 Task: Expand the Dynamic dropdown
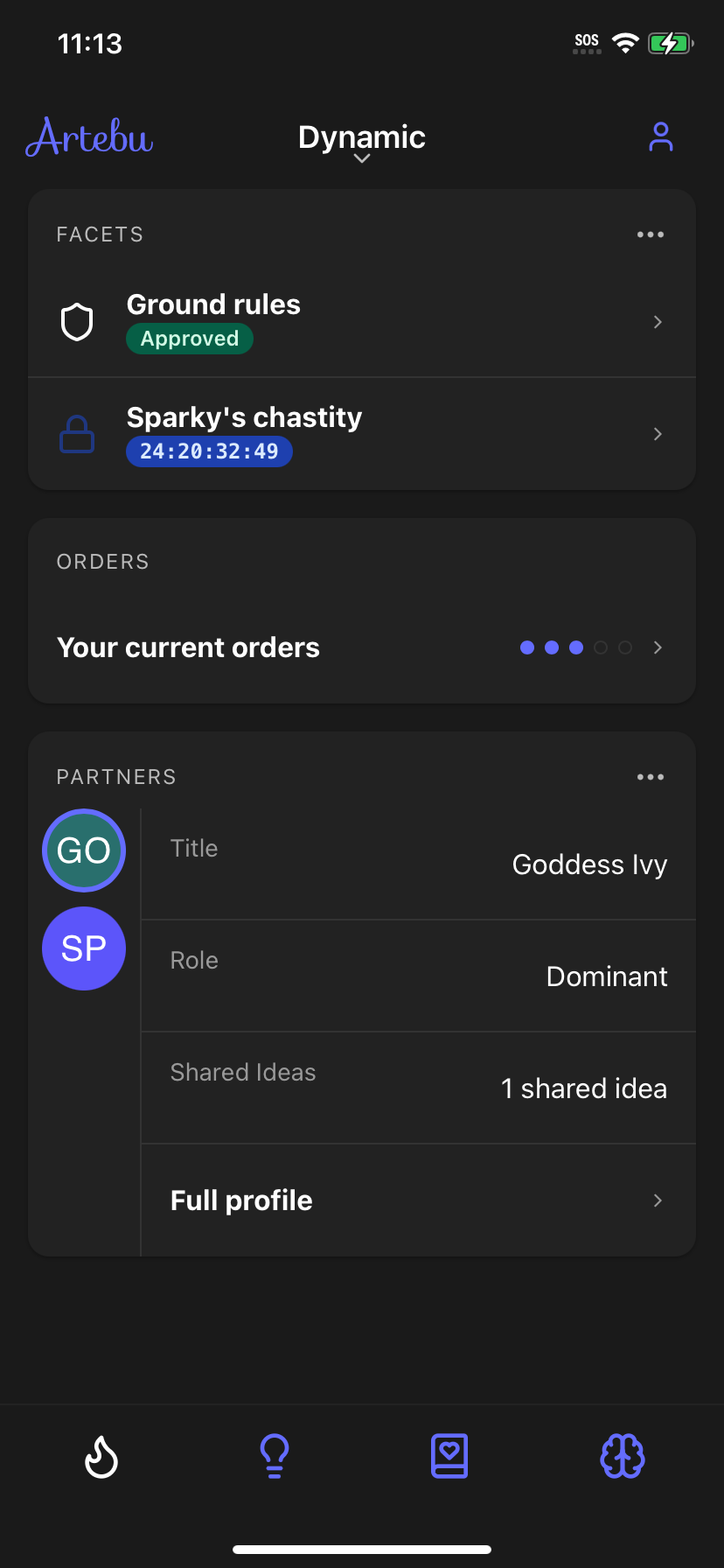361,140
